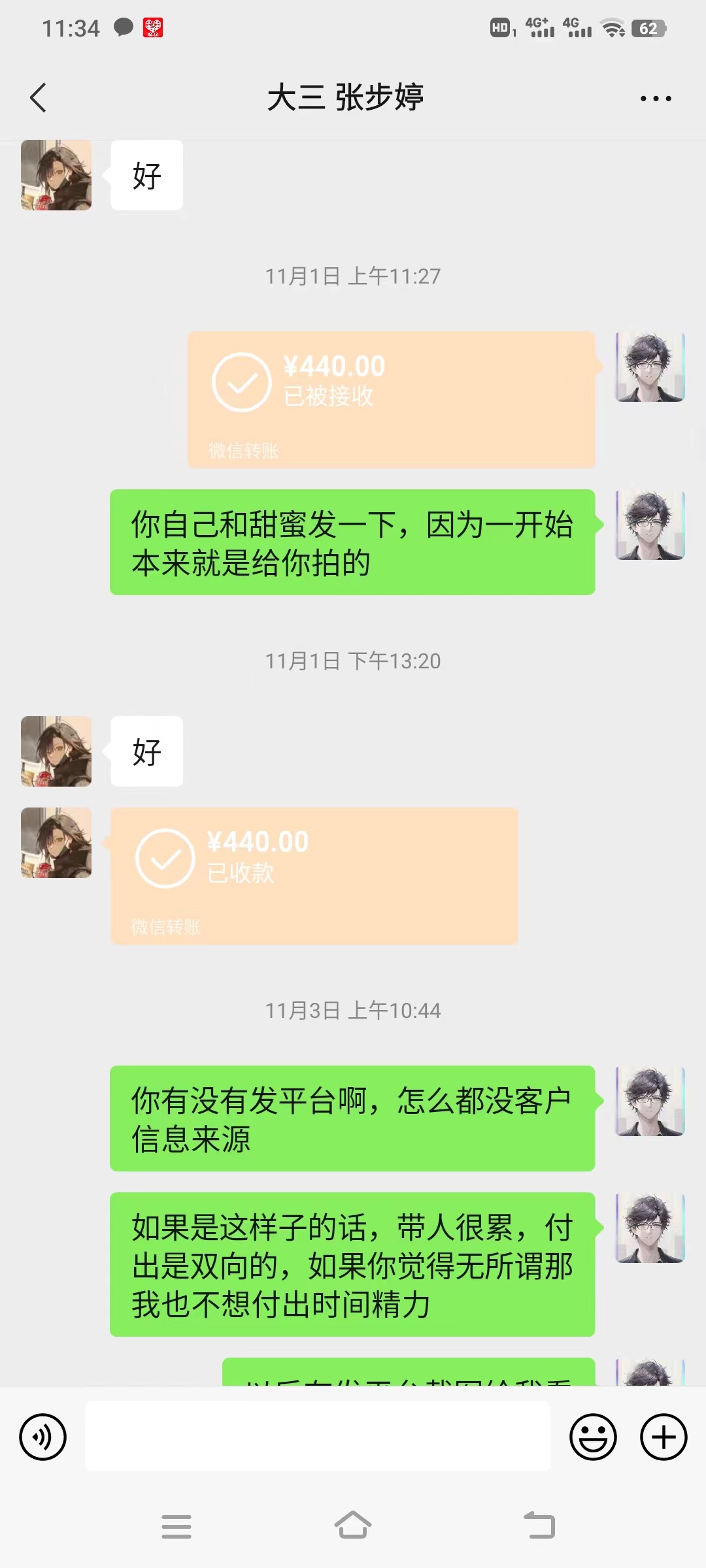Go to the system home screen
Image resolution: width=706 pixels, height=1568 pixels.
(x=353, y=1526)
